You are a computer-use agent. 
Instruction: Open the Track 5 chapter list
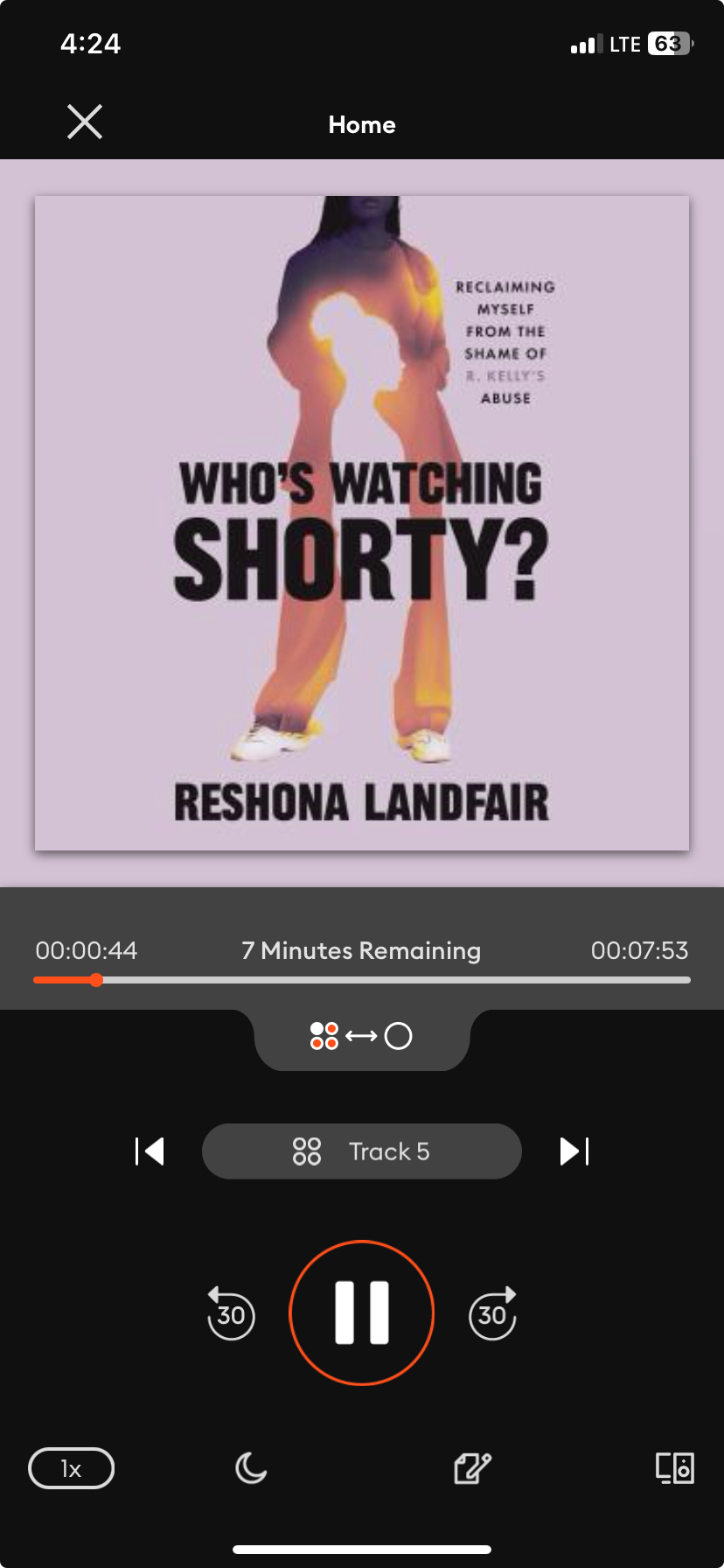click(x=361, y=1151)
